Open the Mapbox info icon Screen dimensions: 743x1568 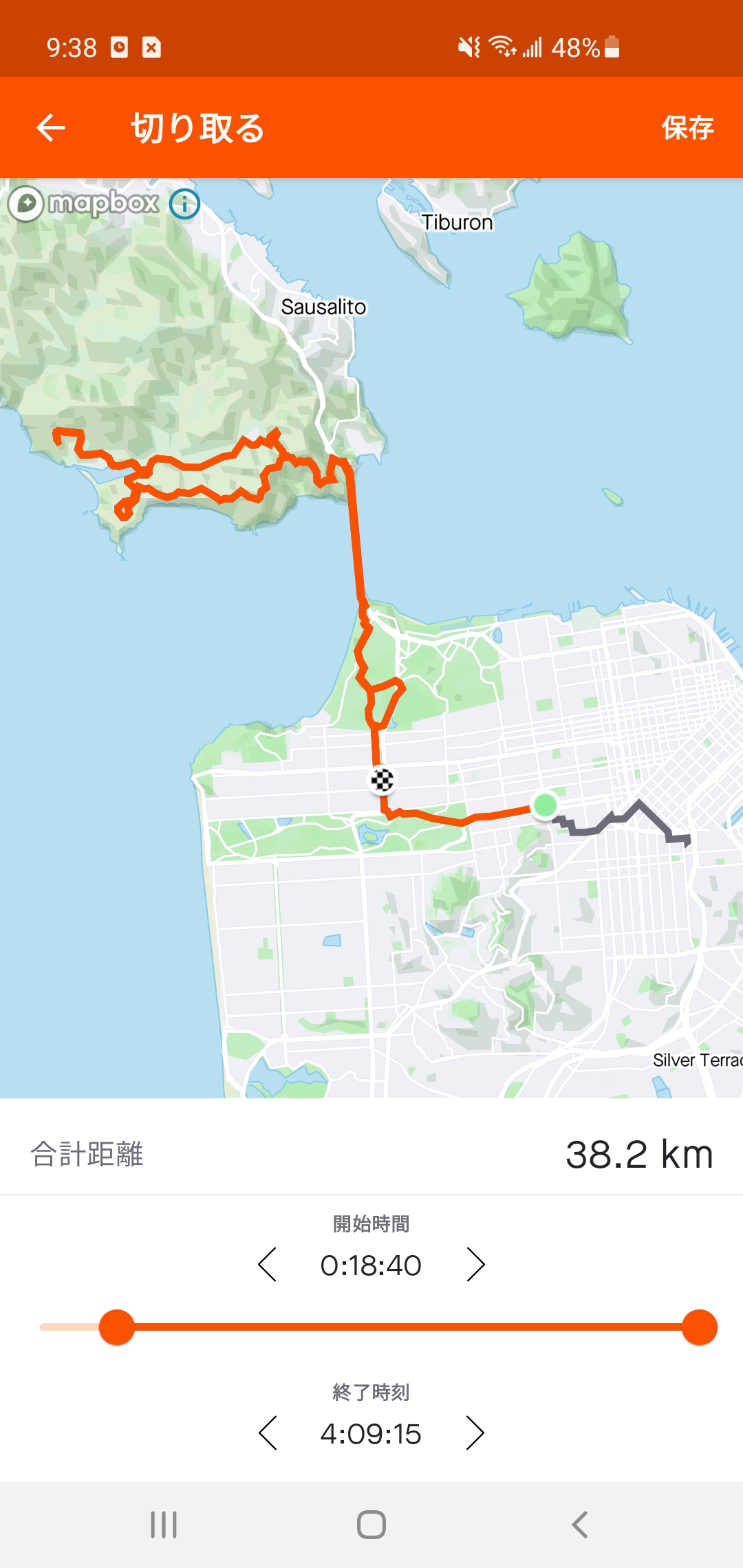tap(184, 204)
